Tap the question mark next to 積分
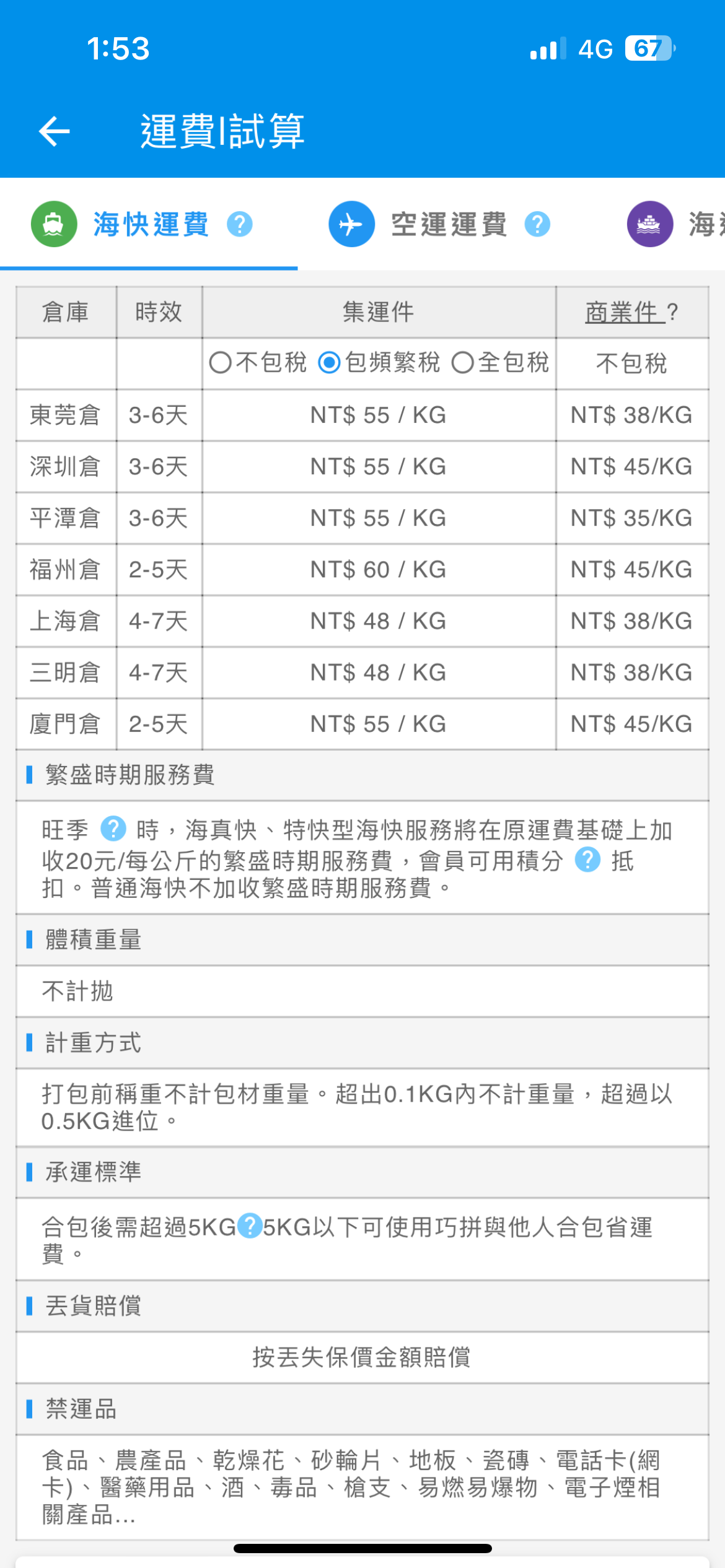Screen dimensions: 725x1568 coord(587,860)
